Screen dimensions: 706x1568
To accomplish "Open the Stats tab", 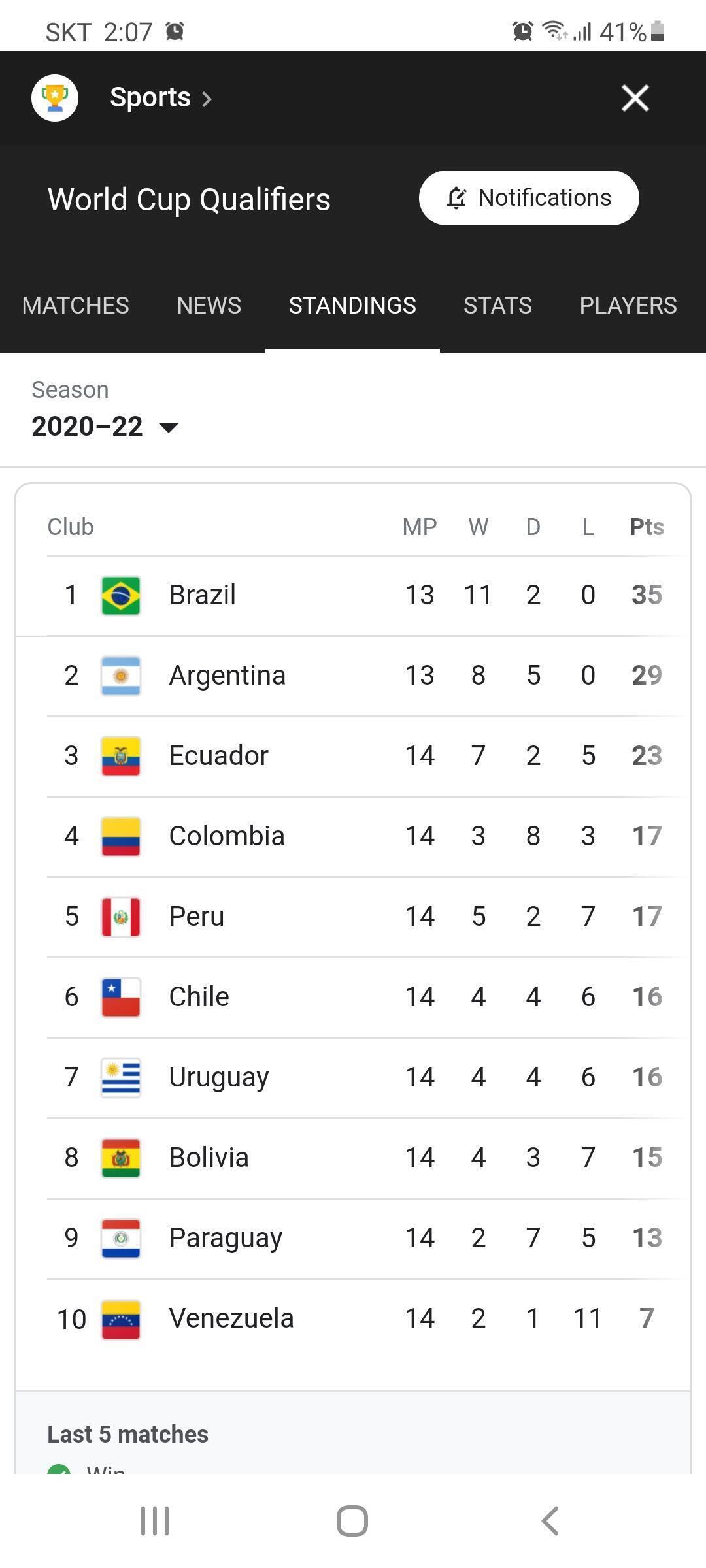I will [497, 305].
